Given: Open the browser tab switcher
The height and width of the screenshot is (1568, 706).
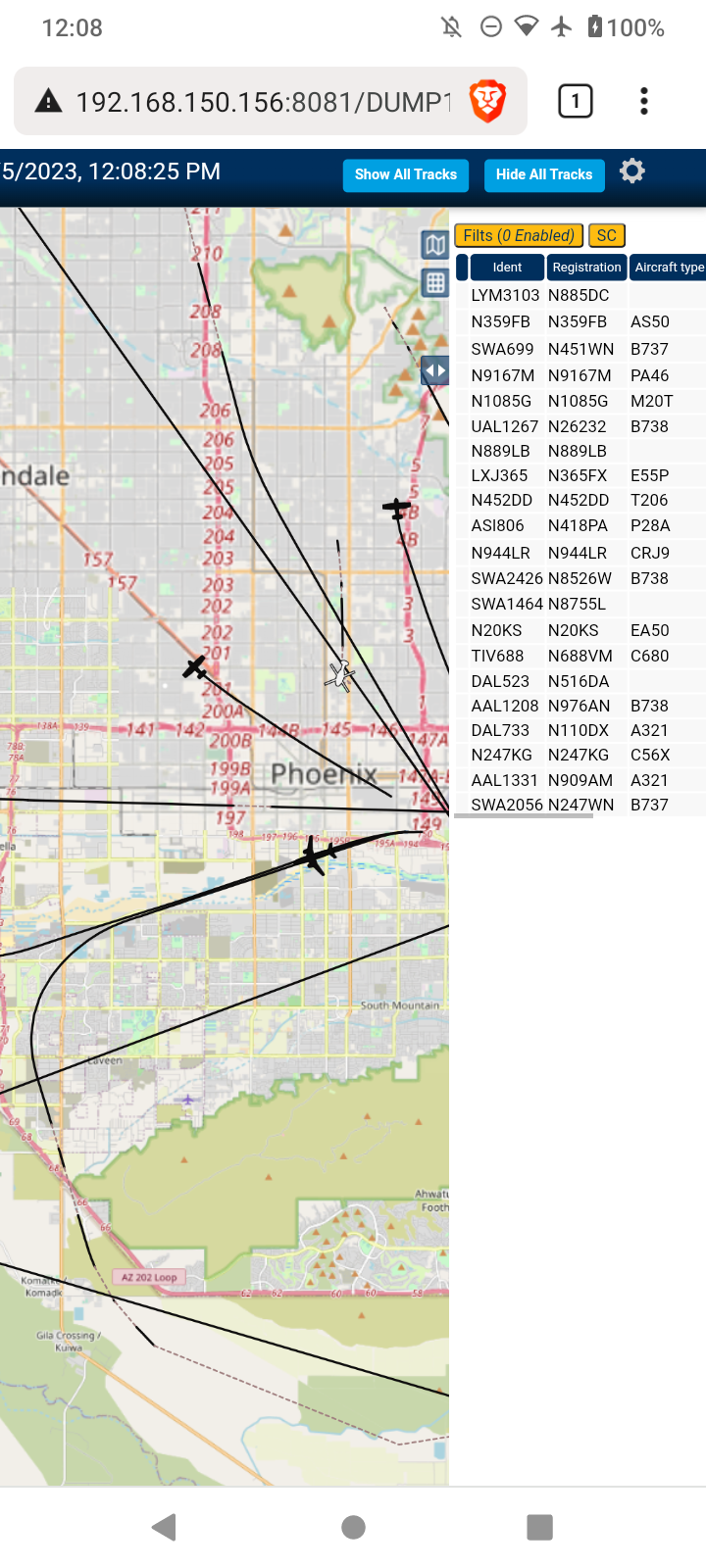Looking at the screenshot, I should (576, 101).
